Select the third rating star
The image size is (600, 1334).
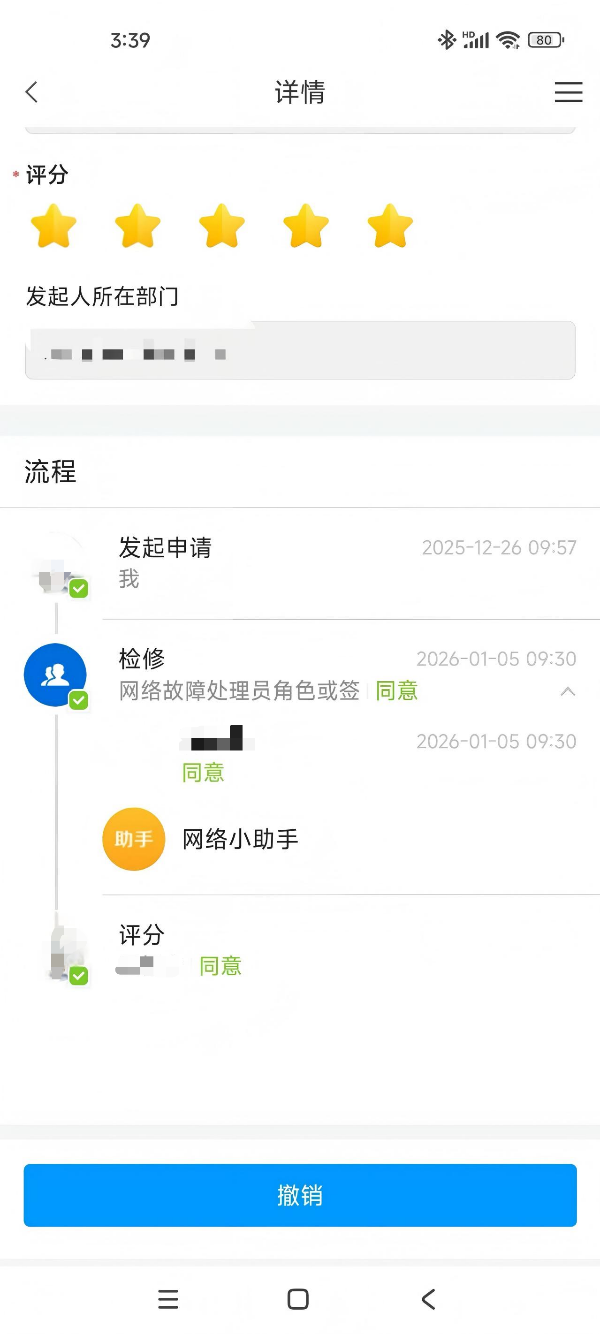[222, 226]
